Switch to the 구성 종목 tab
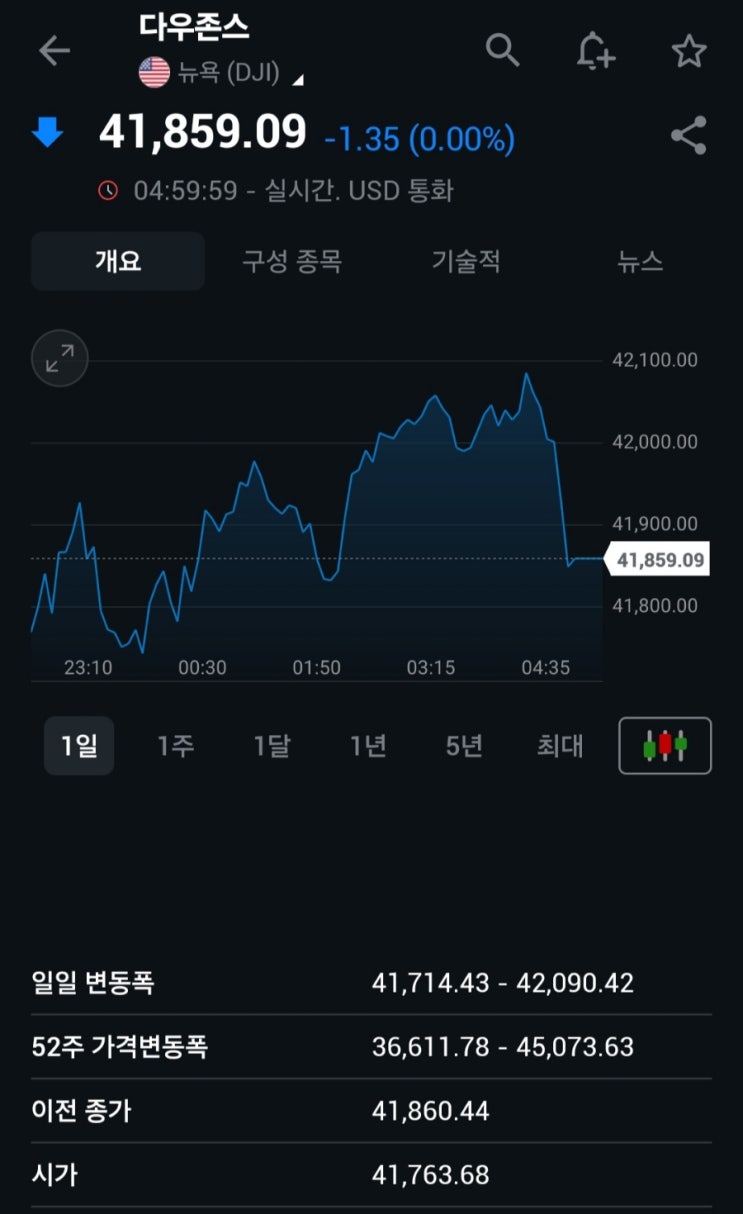 coord(292,262)
